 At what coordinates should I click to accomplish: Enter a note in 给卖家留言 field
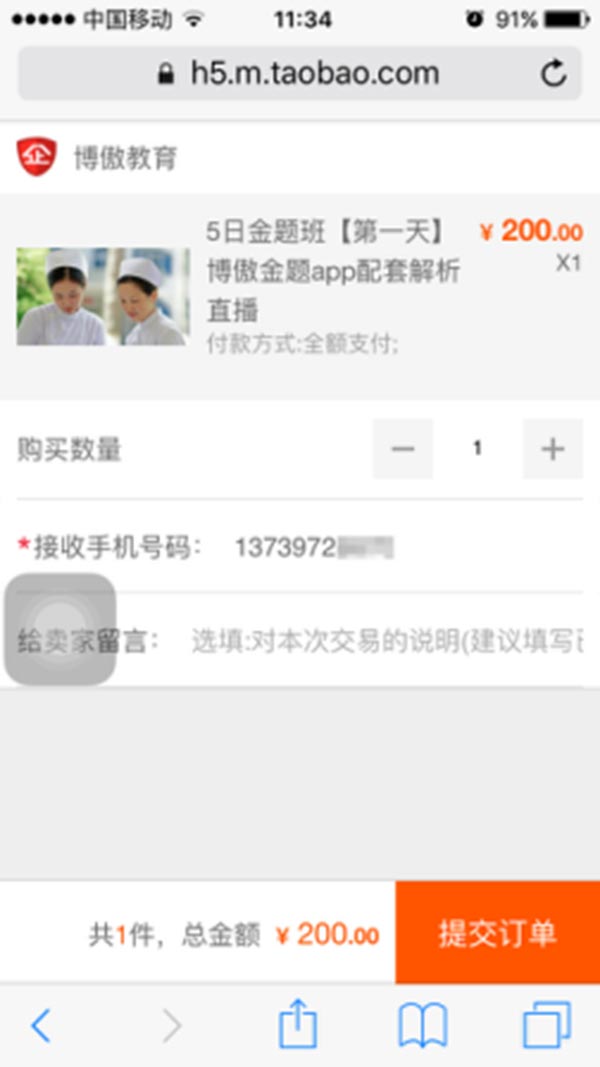point(385,641)
